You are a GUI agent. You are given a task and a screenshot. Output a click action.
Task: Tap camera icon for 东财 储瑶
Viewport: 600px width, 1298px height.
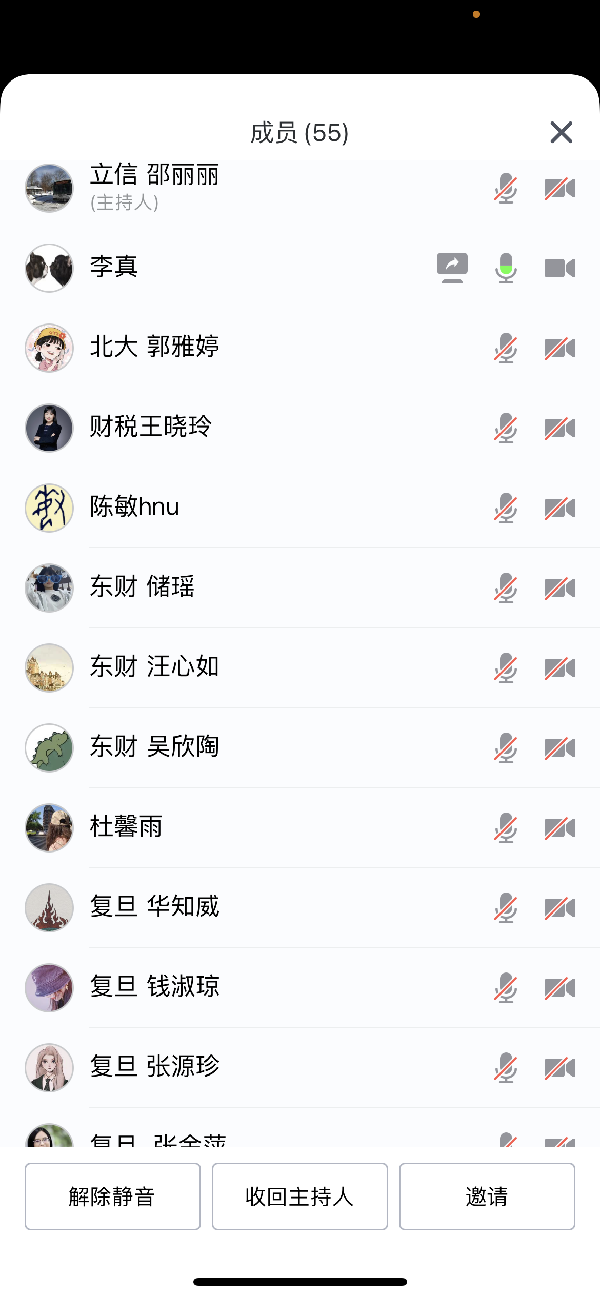point(560,588)
